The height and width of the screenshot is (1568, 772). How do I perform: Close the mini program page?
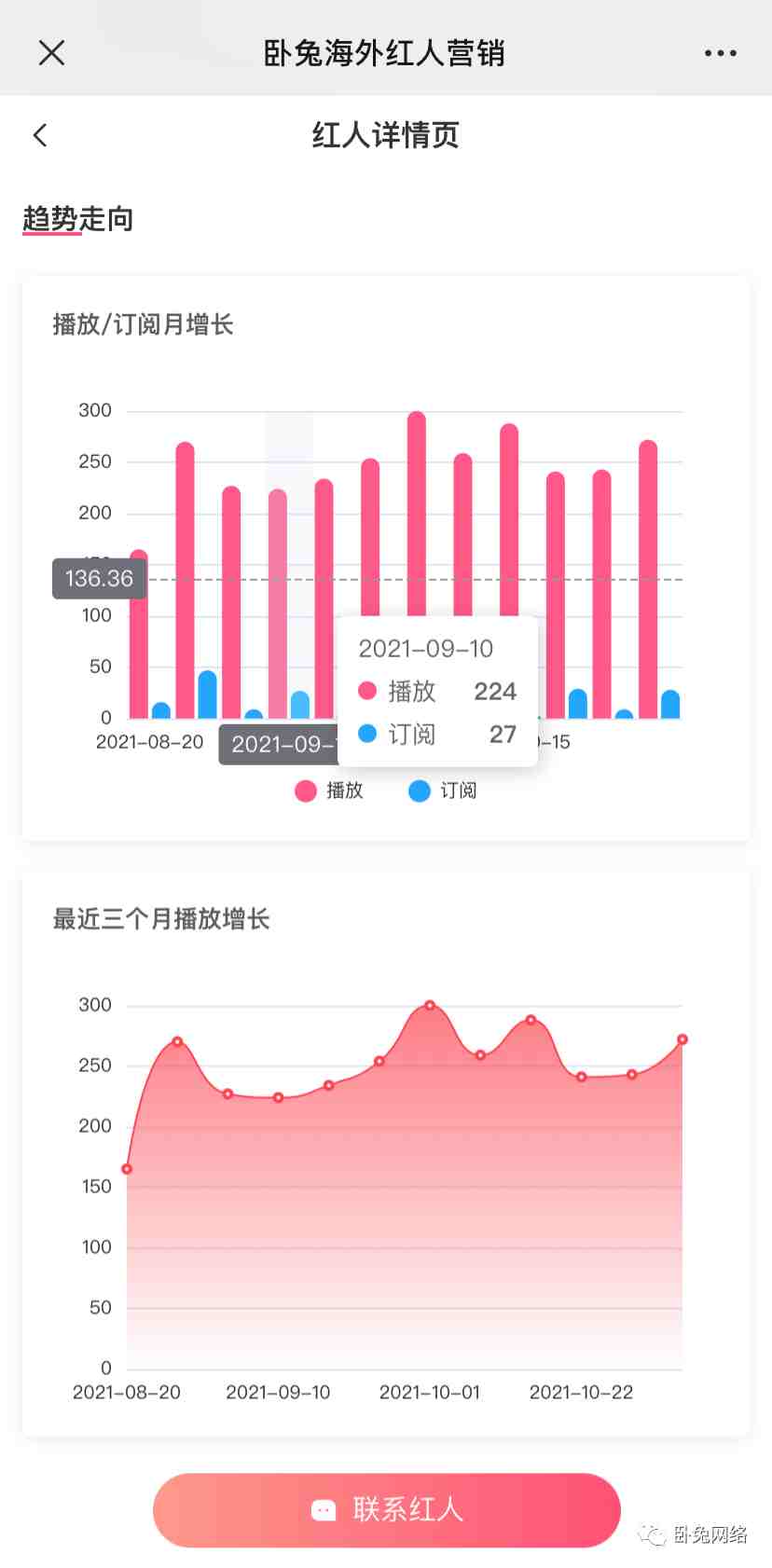coord(52,53)
